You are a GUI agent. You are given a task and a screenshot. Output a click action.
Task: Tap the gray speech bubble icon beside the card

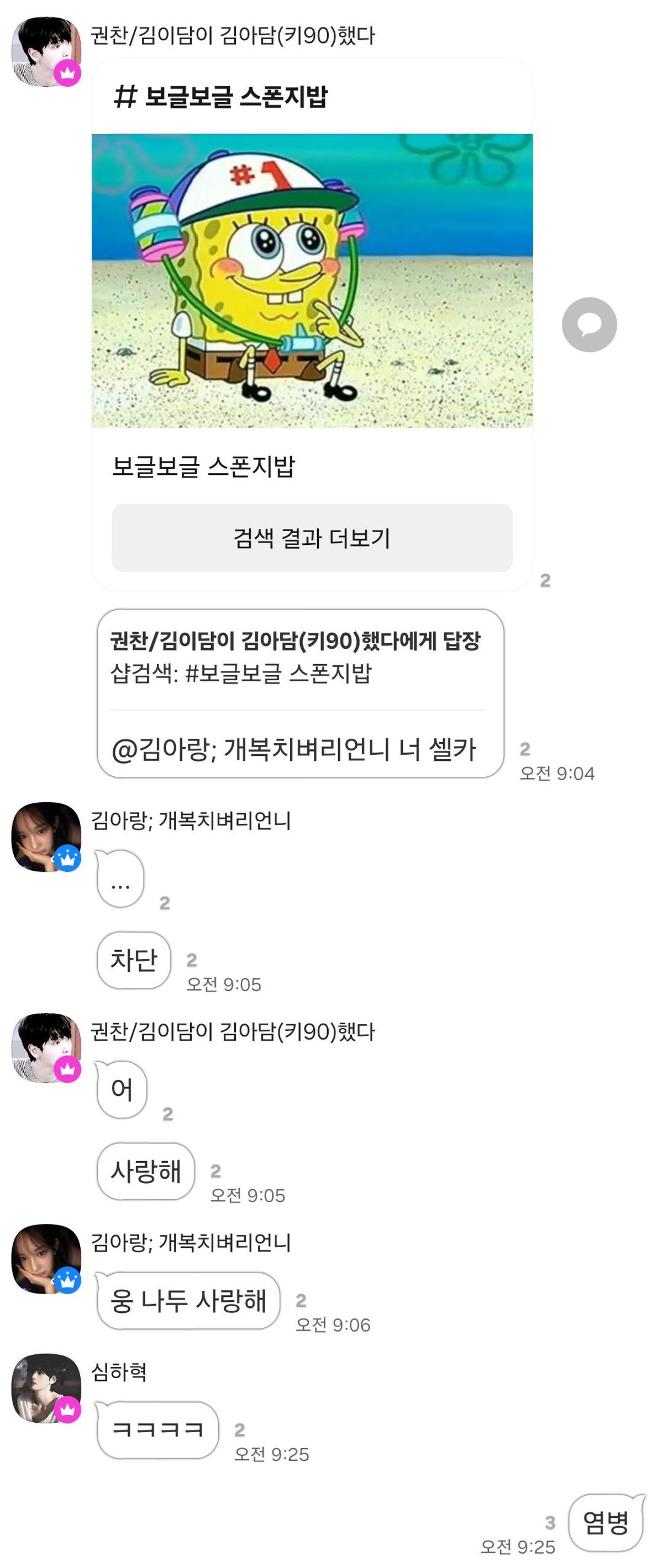click(x=588, y=325)
